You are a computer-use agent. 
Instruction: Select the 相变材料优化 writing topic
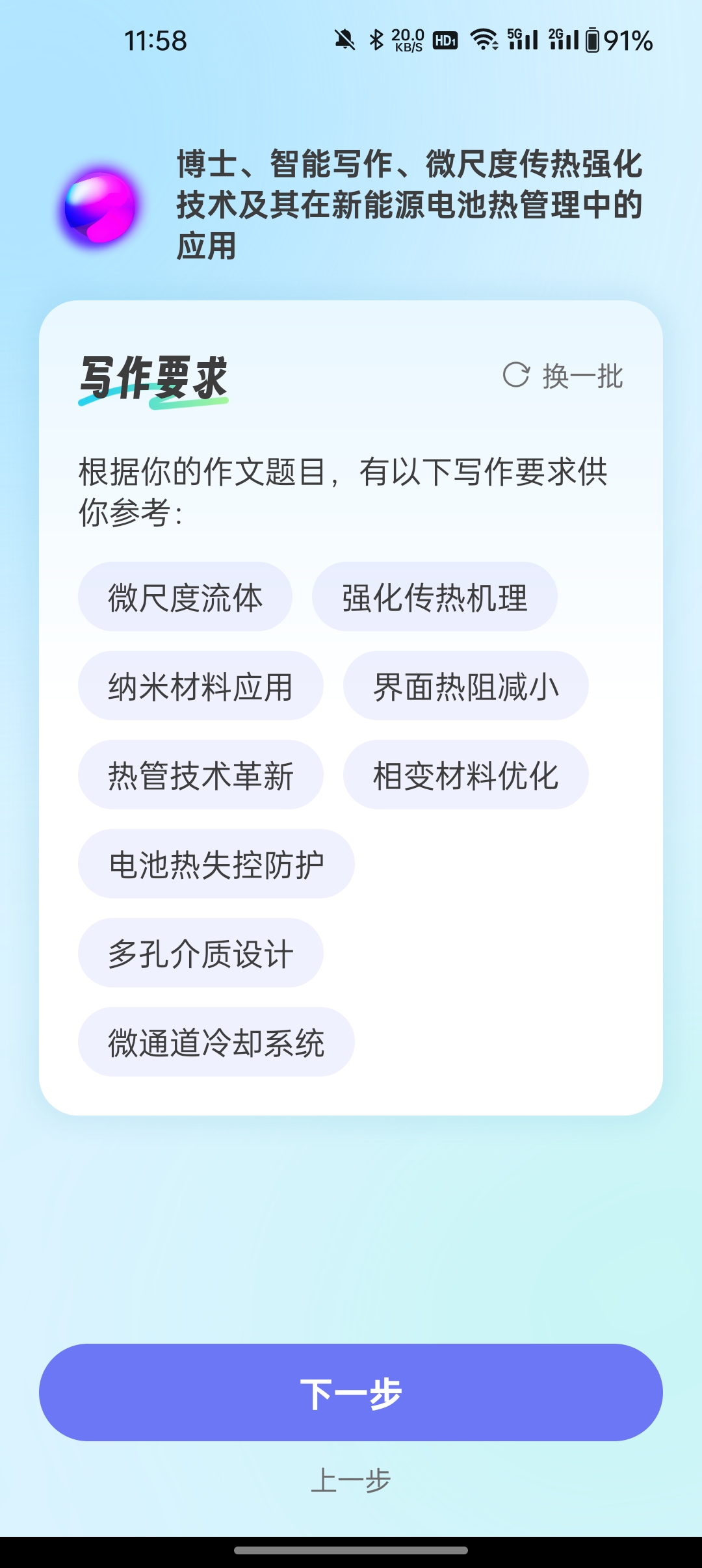tap(465, 775)
